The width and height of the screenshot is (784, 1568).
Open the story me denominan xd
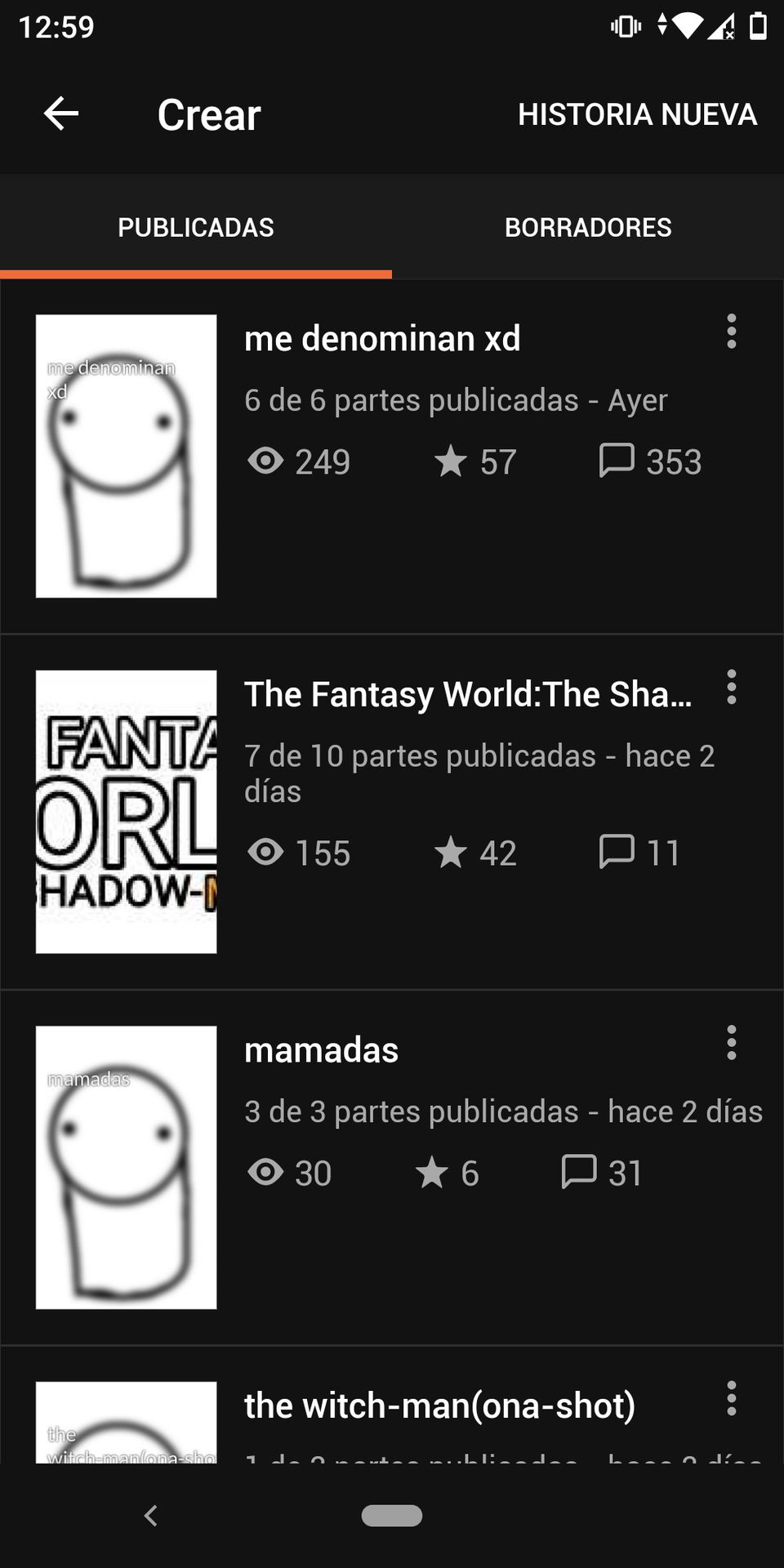point(392,456)
